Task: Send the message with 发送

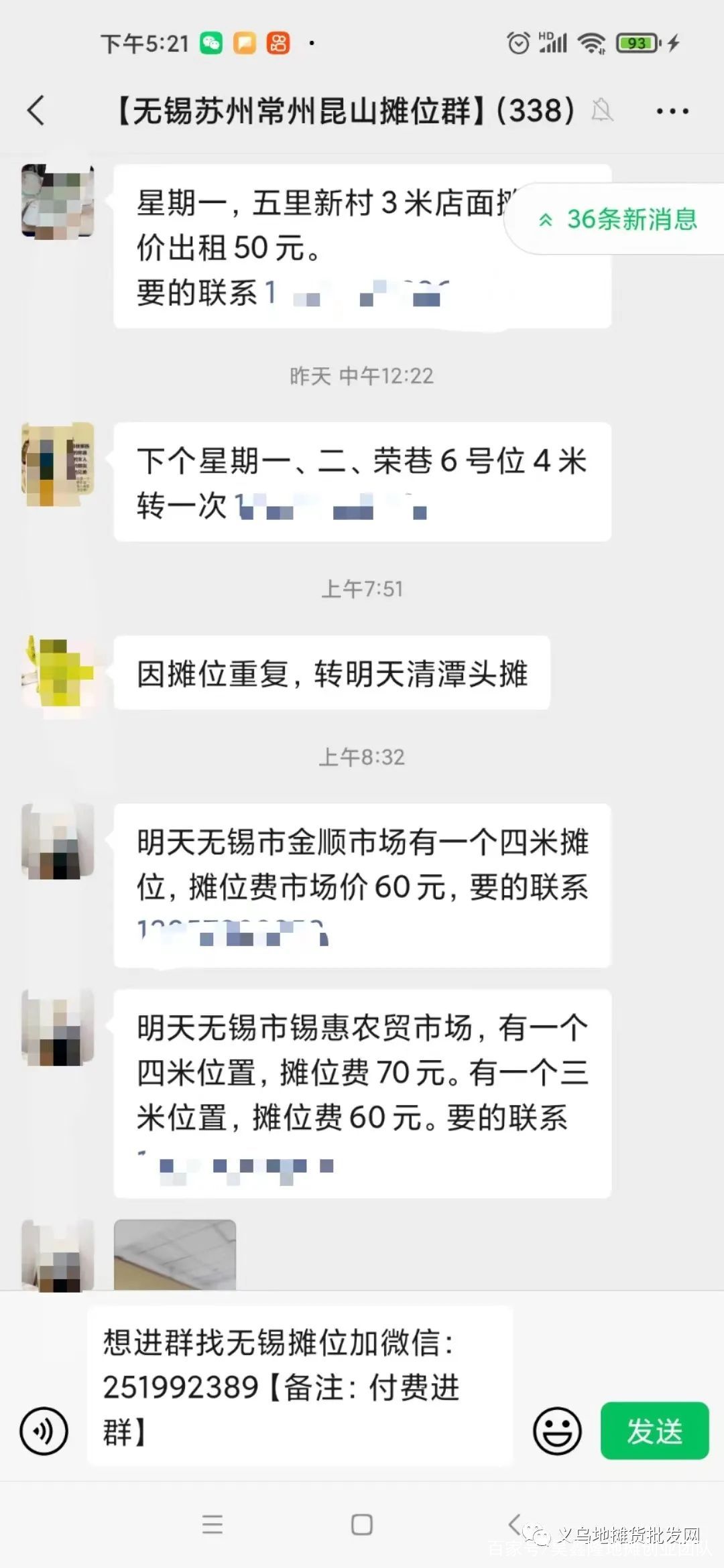Action: tap(654, 1431)
